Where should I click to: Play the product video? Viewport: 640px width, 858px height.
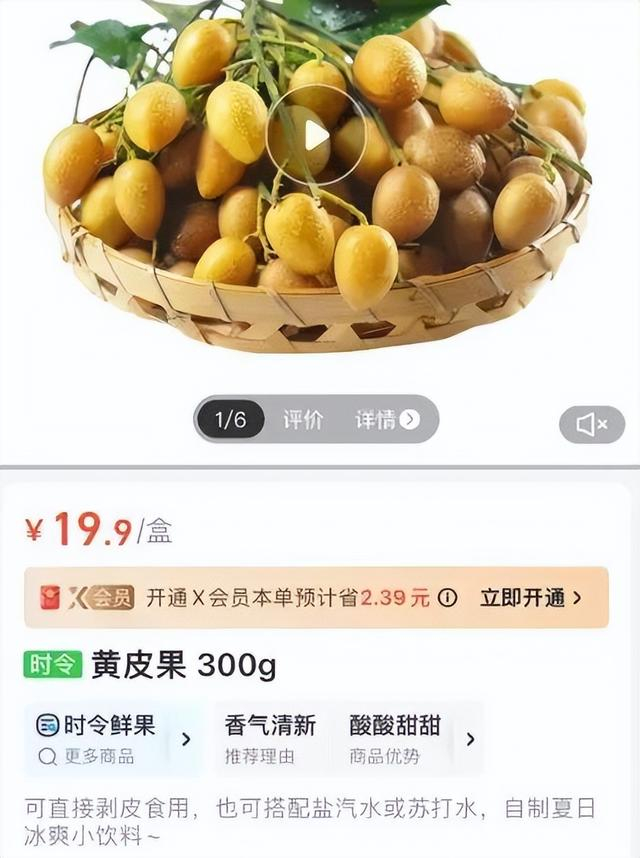[x=315, y=136]
